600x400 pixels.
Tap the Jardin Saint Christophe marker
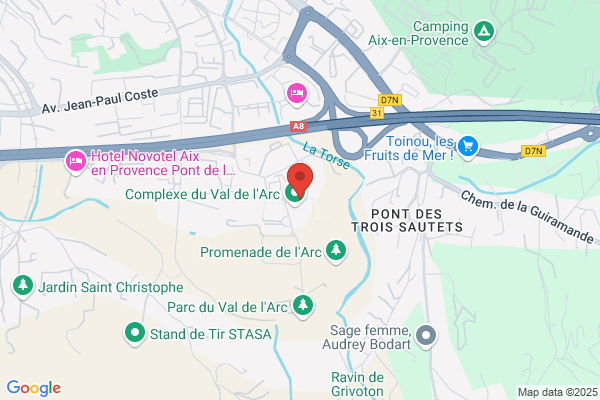point(23,286)
